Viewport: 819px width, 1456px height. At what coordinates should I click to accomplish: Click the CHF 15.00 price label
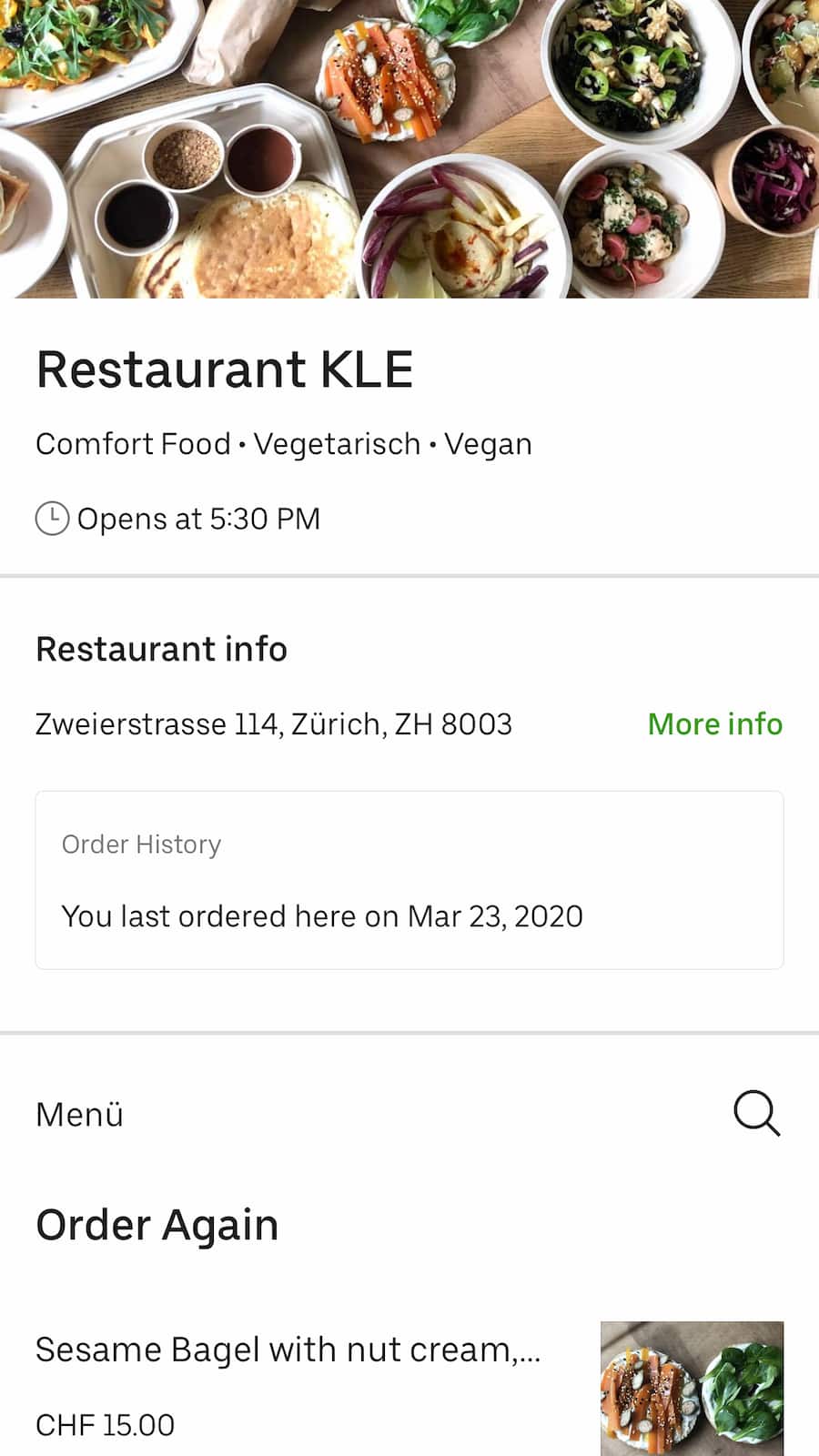(x=102, y=1424)
